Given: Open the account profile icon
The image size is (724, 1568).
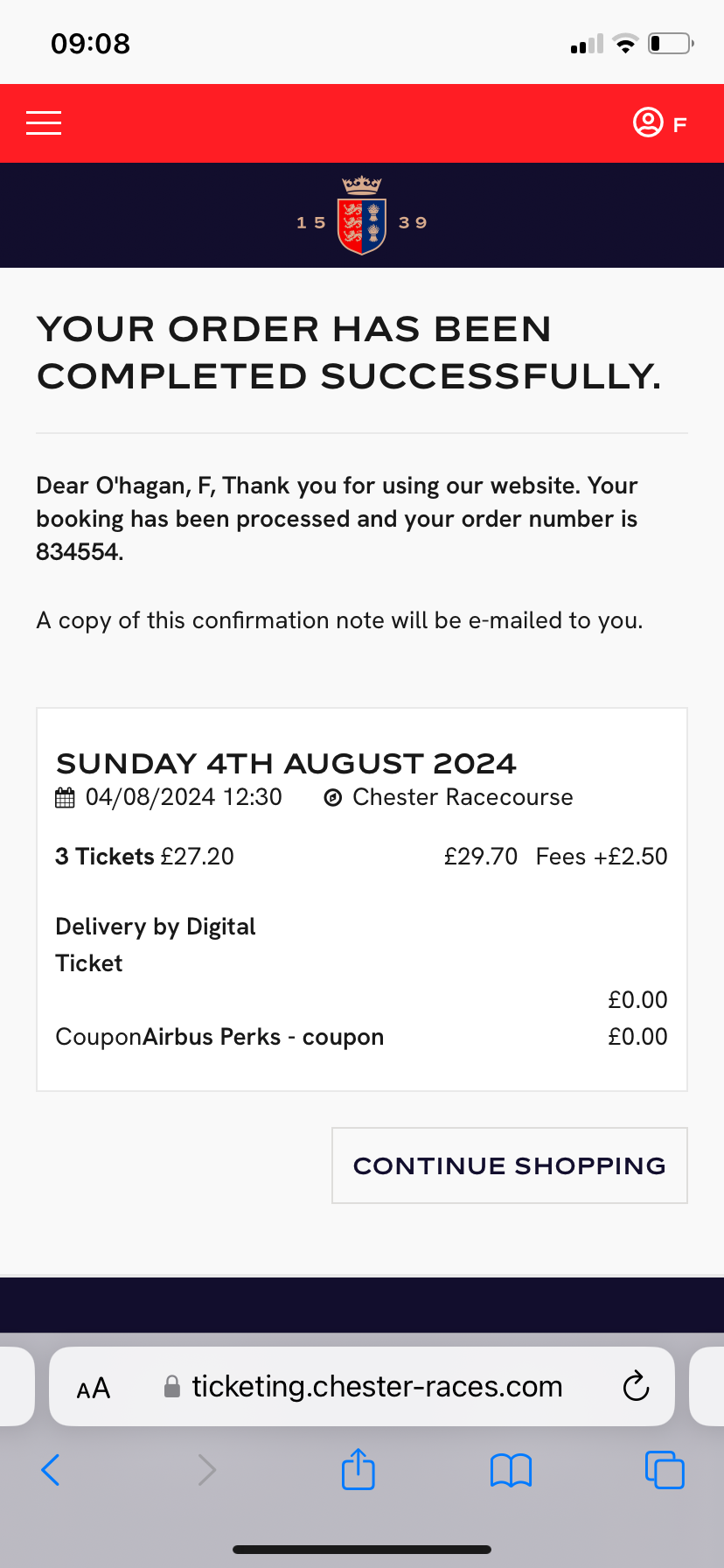Looking at the screenshot, I should tap(648, 122).
